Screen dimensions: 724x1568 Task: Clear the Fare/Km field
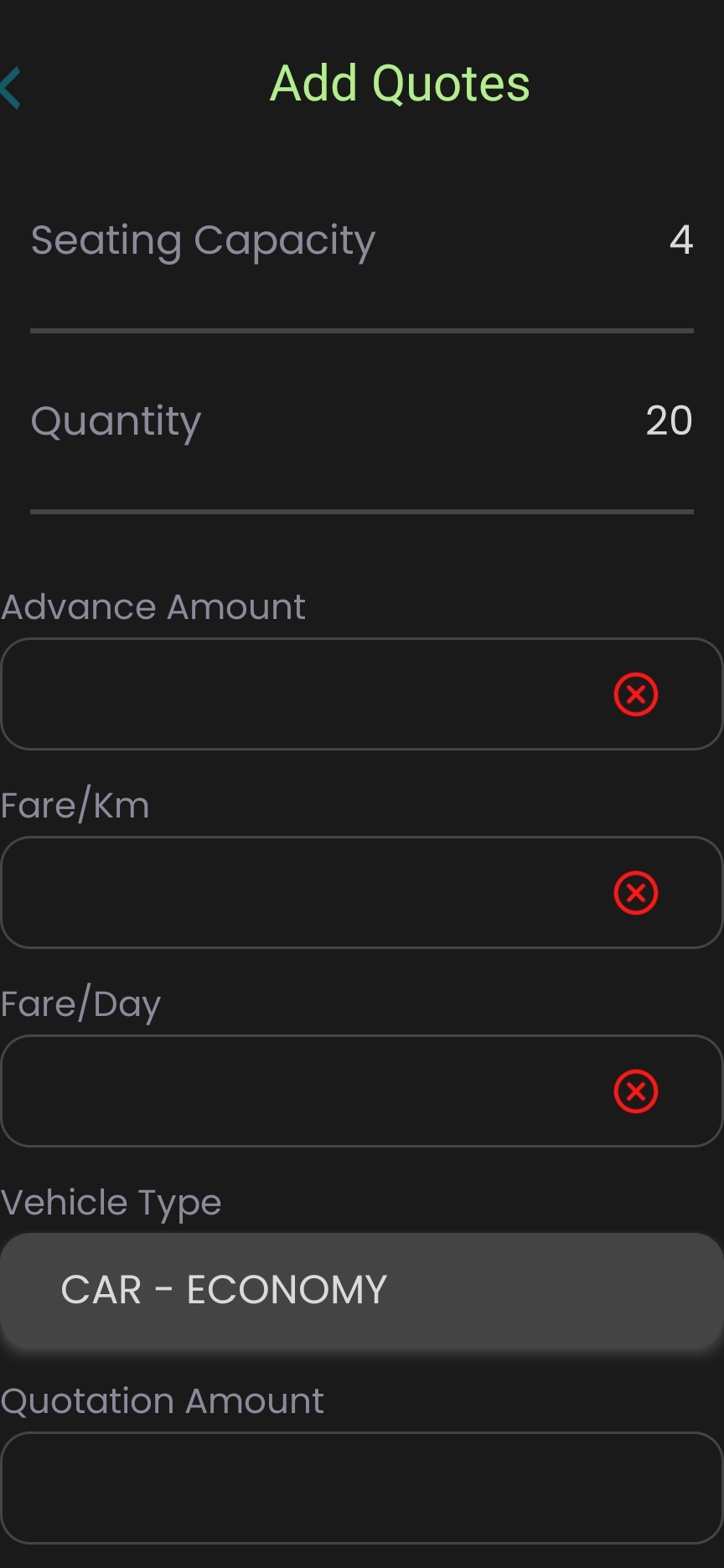pyautogui.click(x=636, y=892)
